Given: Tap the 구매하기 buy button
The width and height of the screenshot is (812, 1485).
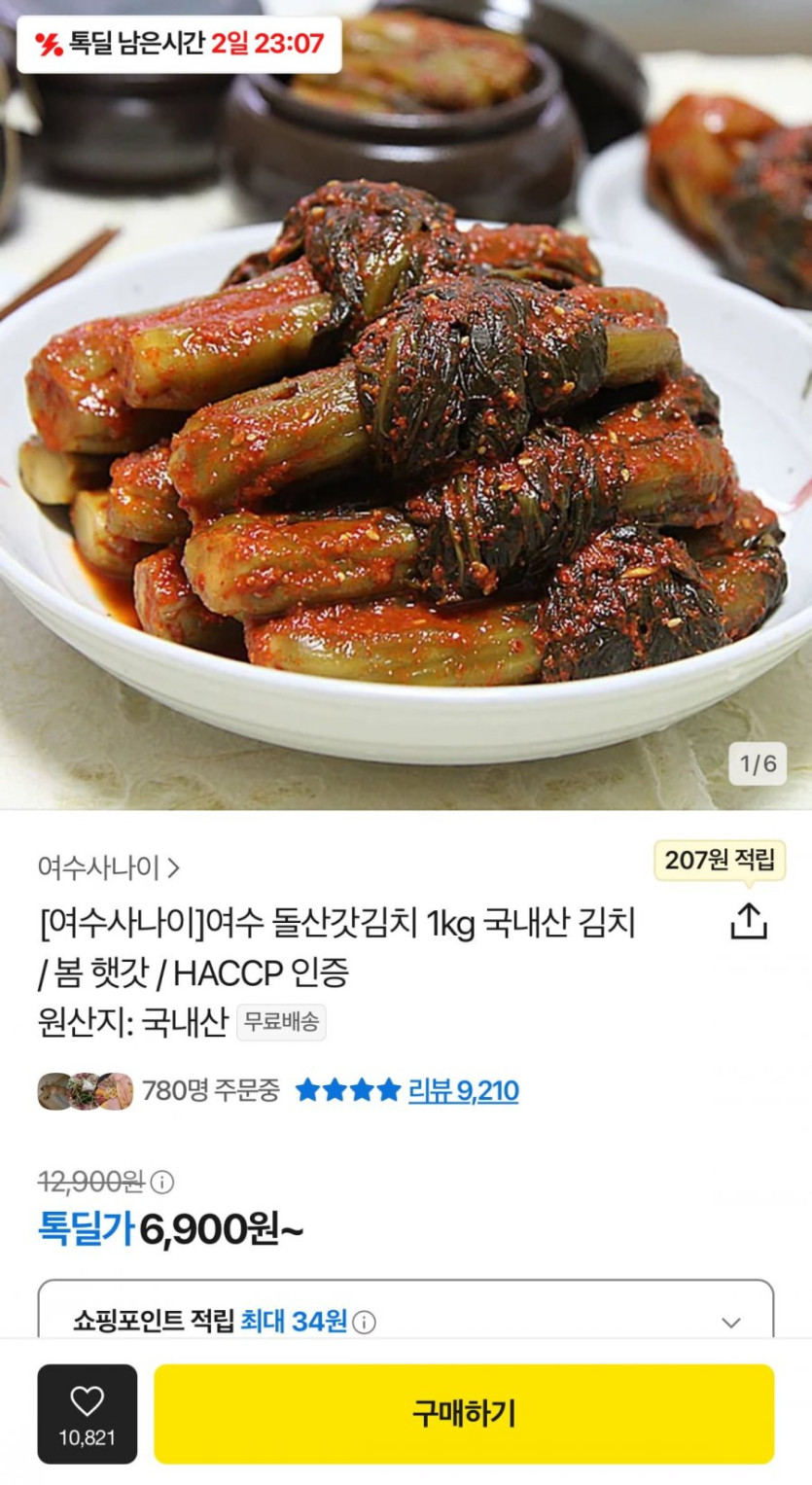Looking at the screenshot, I should click(x=464, y=1412).
